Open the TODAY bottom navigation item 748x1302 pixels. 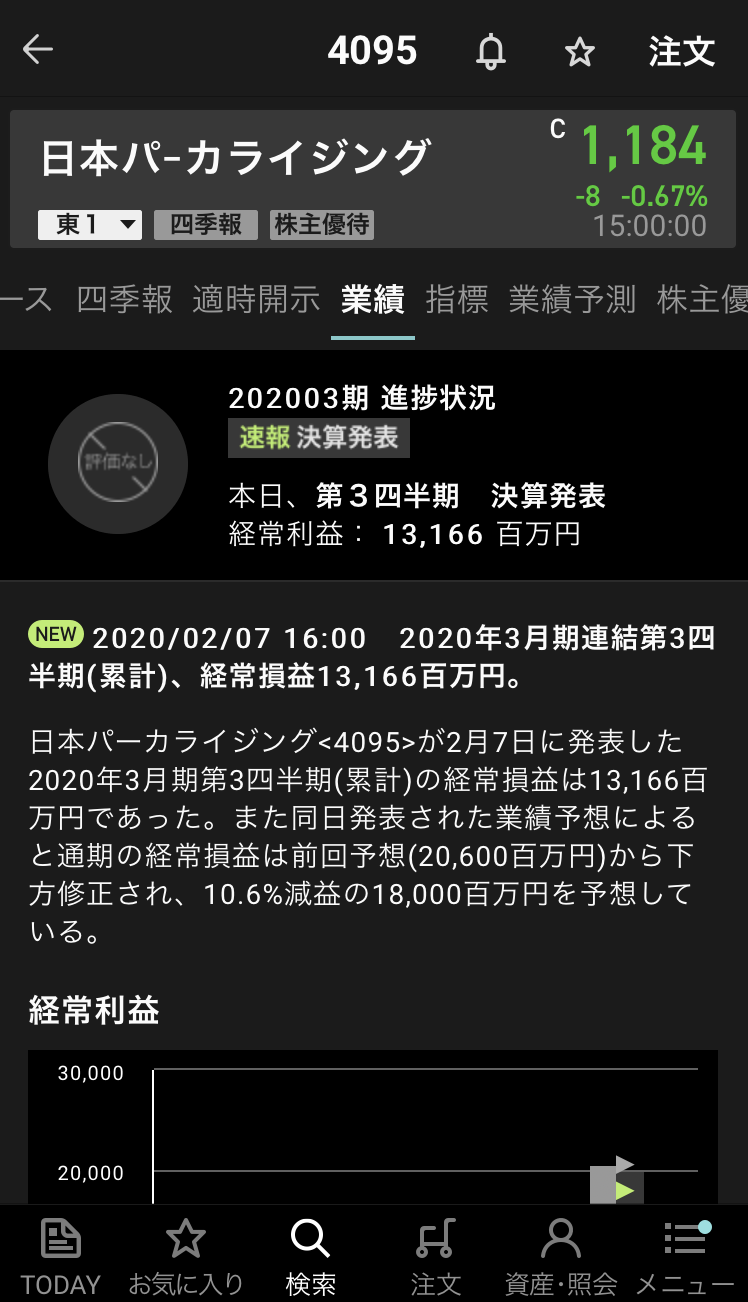(x=61, y=1255)
